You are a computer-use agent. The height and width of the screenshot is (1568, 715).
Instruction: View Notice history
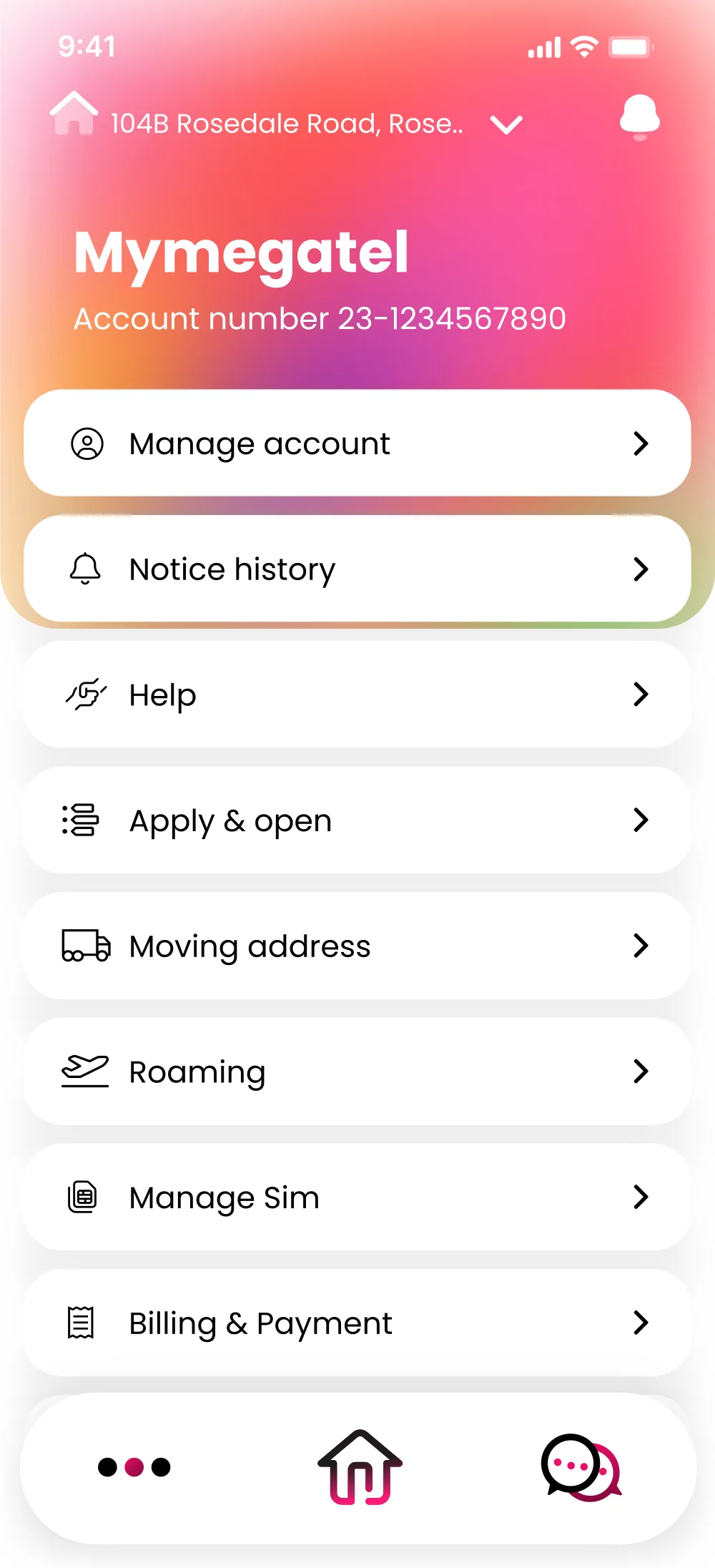357,569
